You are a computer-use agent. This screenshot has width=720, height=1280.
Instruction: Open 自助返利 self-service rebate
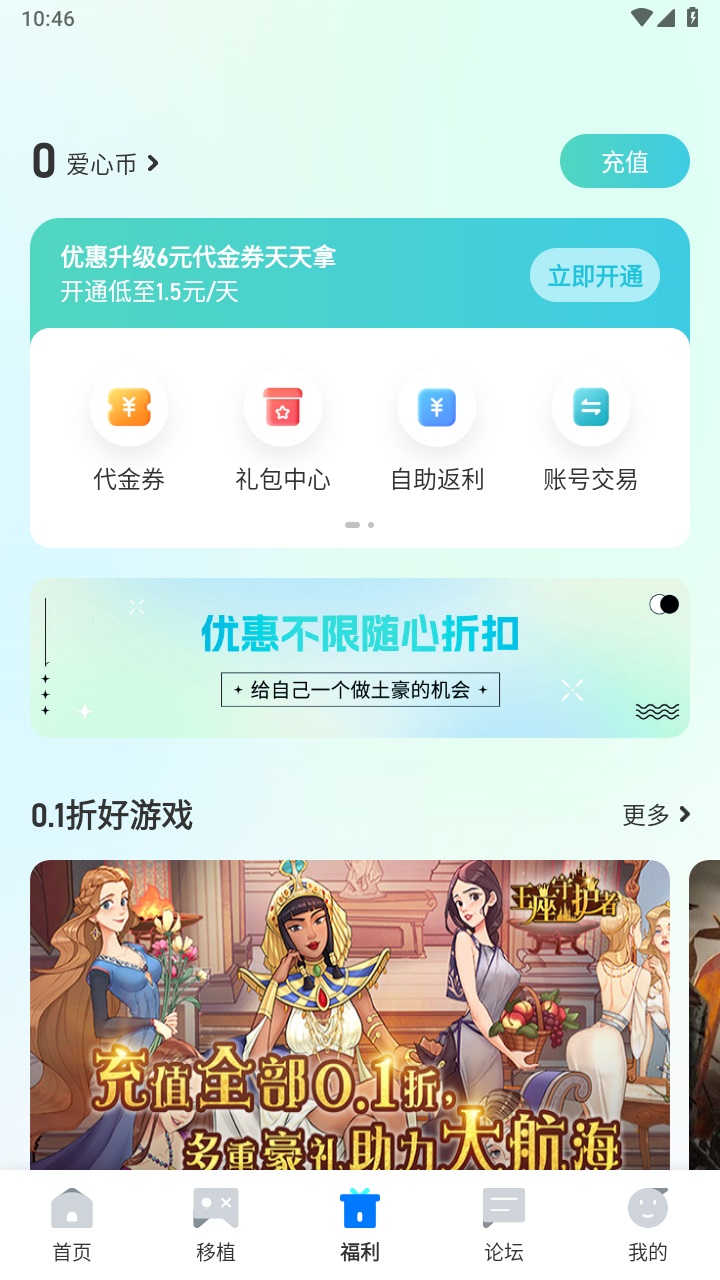(437, 428)
